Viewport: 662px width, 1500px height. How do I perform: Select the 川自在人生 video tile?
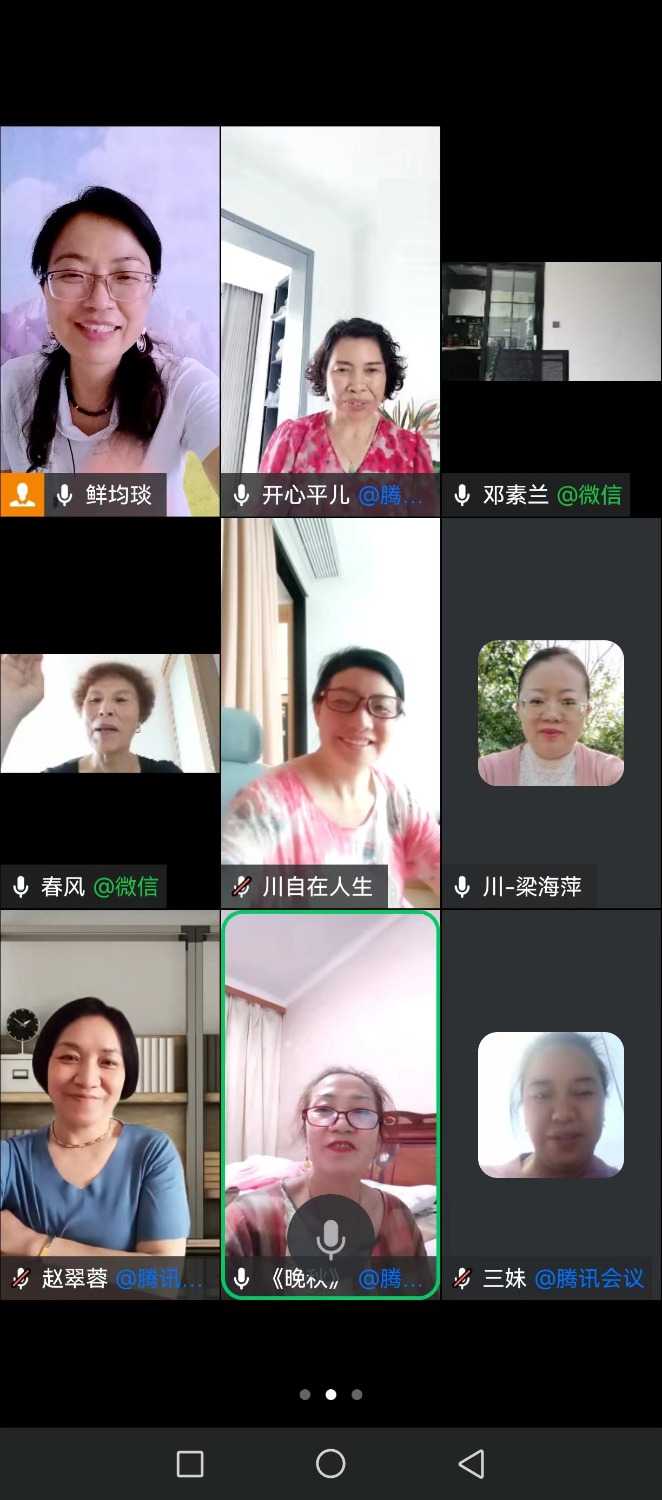330,712
